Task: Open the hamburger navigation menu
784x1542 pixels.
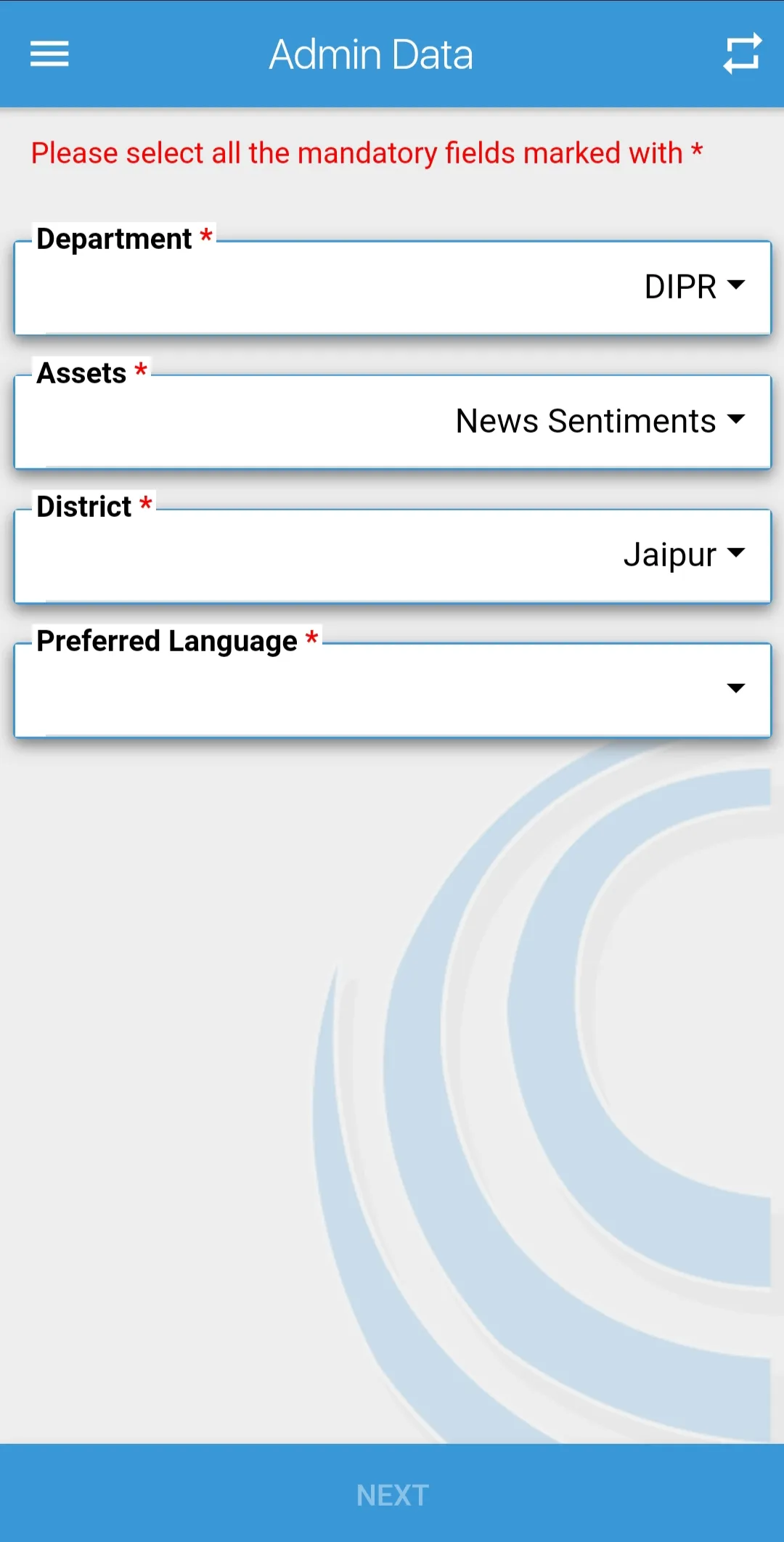Action: [49, 54]
